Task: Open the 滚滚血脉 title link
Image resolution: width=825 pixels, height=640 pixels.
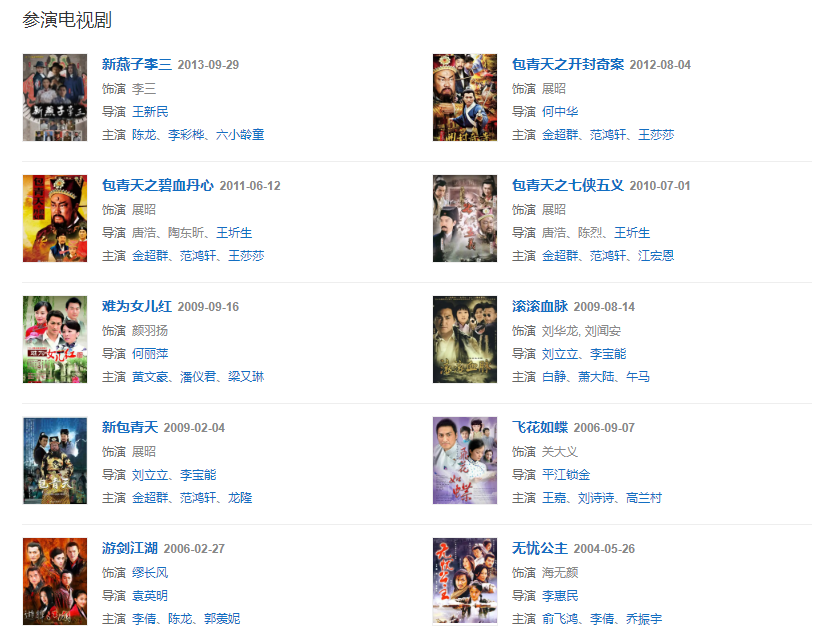Action: coord(540,307)
